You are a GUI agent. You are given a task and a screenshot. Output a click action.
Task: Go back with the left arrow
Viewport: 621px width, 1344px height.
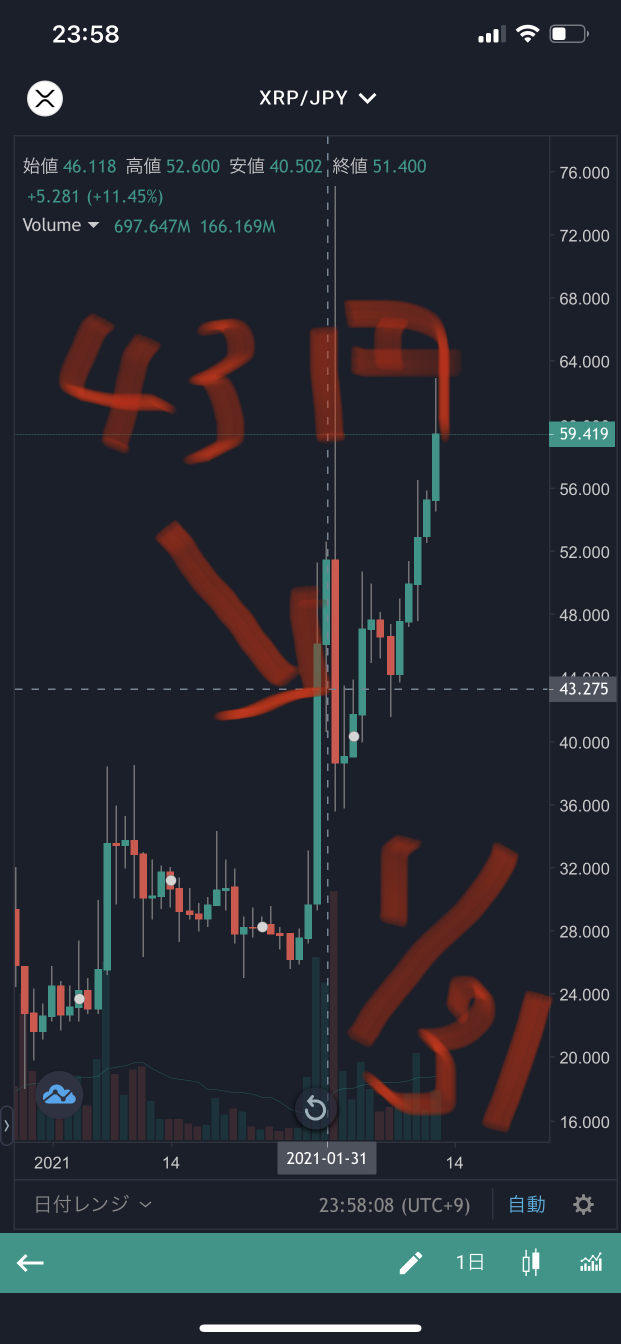pos(30,1262)
